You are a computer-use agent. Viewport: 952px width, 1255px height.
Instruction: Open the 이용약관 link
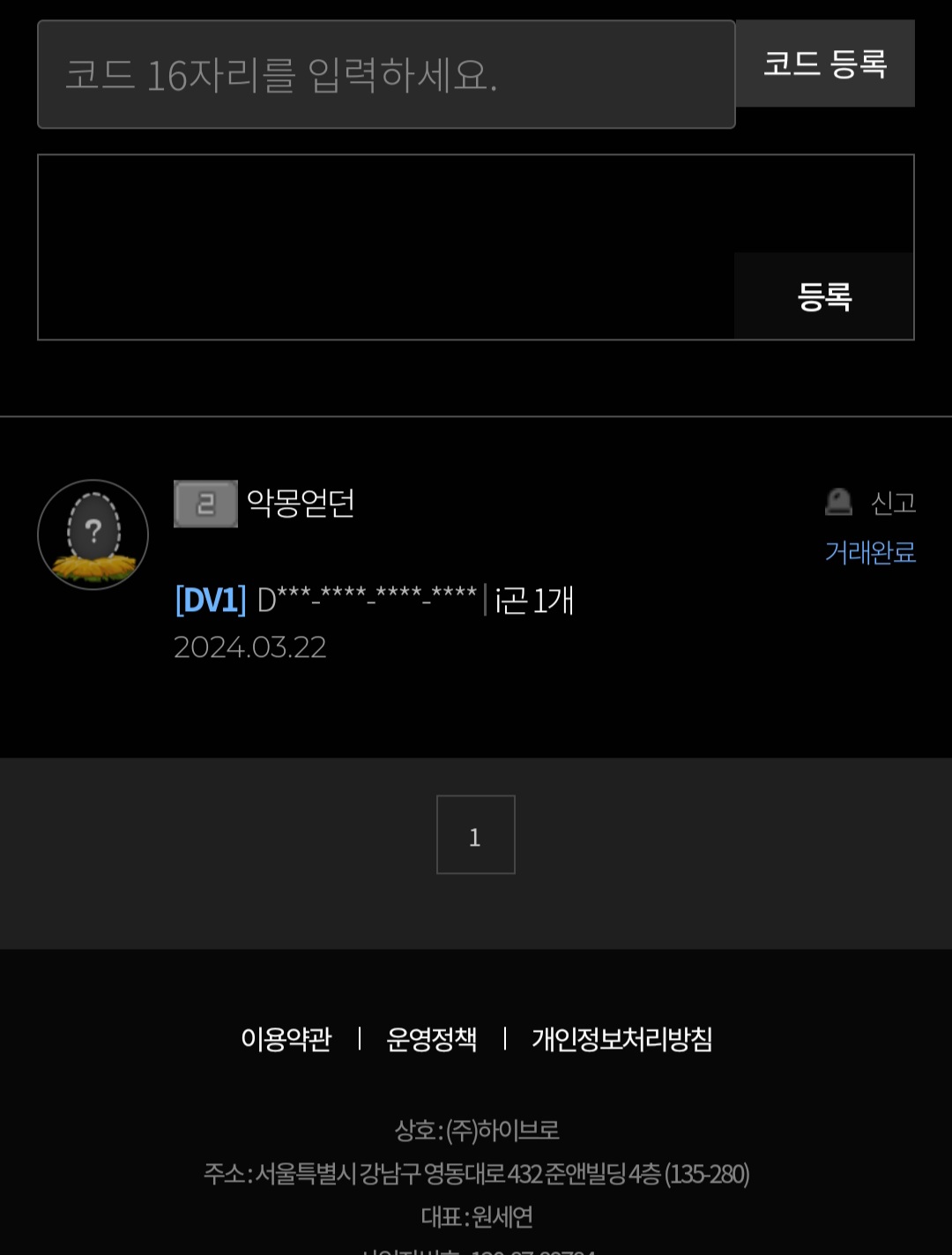pos(286,1039)
